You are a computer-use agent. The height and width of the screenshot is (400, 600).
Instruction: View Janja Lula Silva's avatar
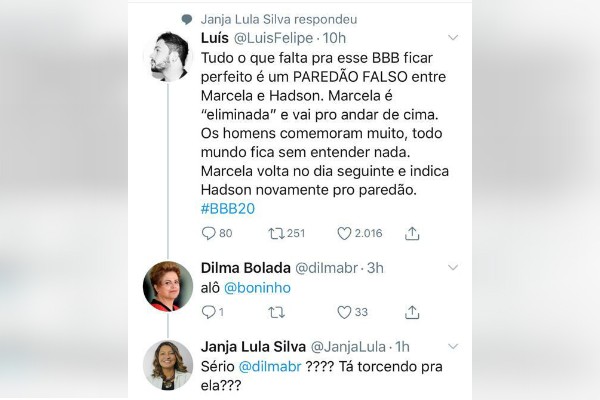[x=169, y=364]
